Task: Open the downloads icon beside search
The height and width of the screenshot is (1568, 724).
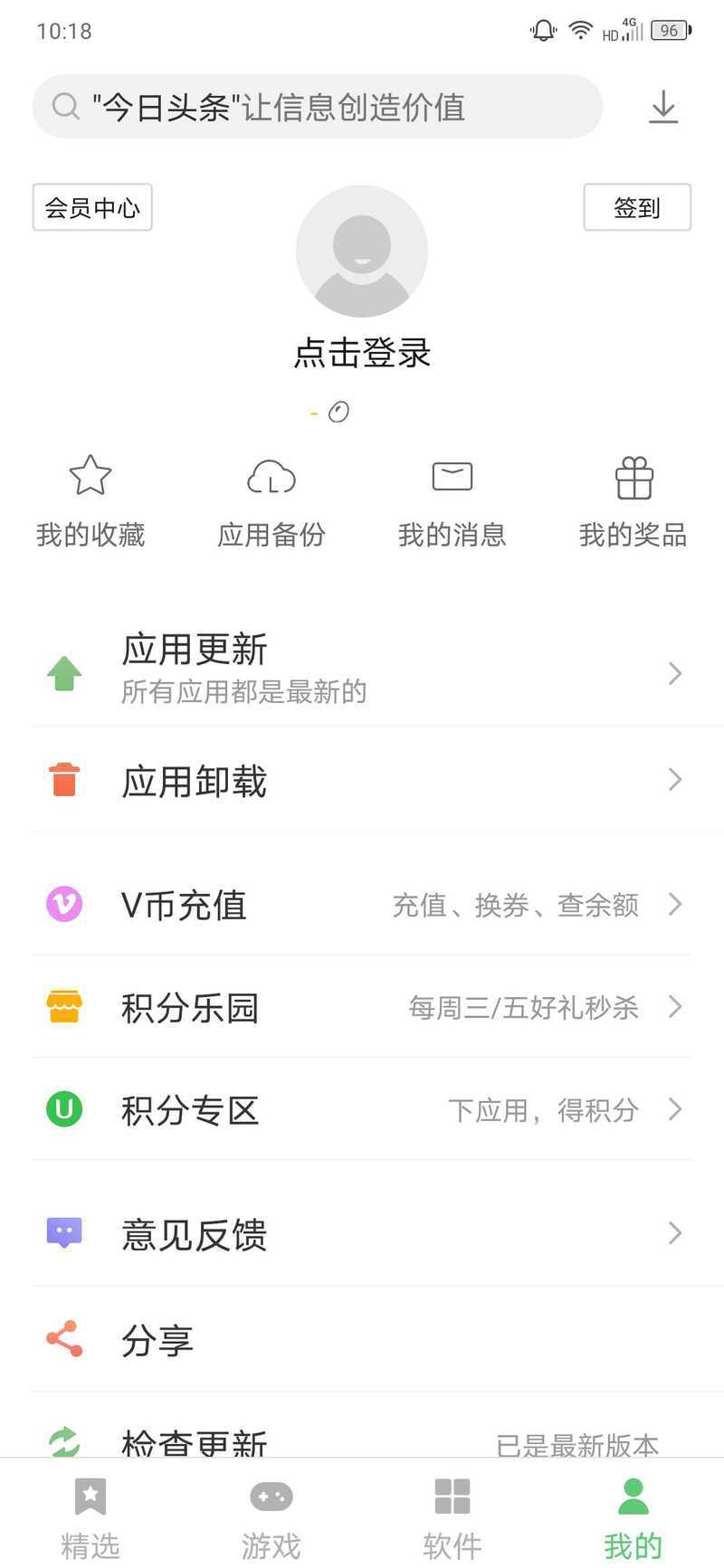Action: click(x=663, y=107)
